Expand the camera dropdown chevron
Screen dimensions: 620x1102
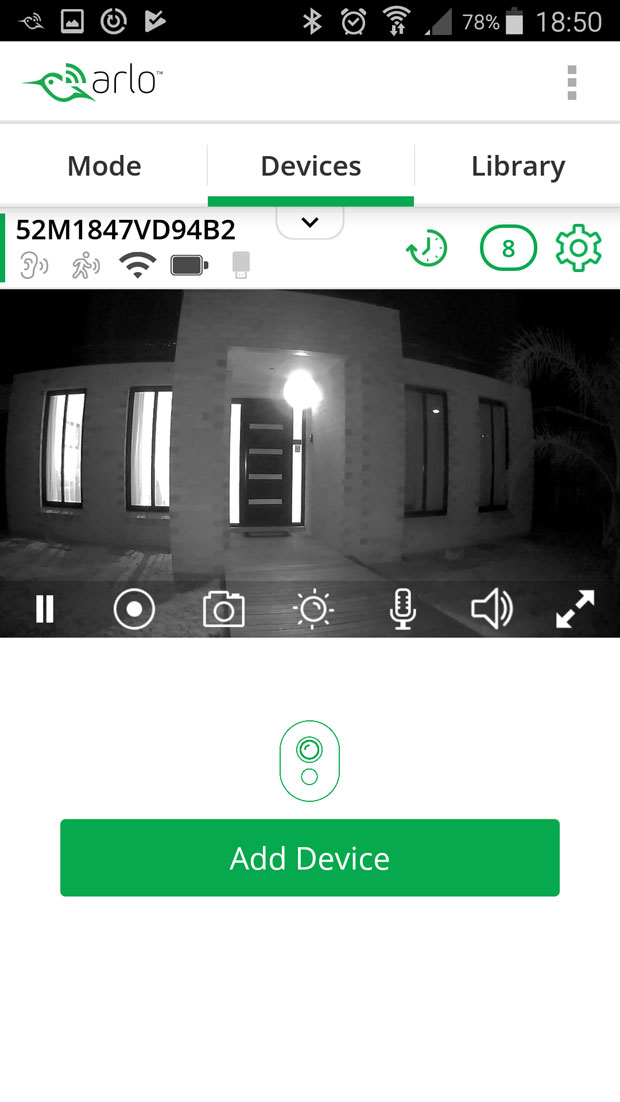click(310, 222)
